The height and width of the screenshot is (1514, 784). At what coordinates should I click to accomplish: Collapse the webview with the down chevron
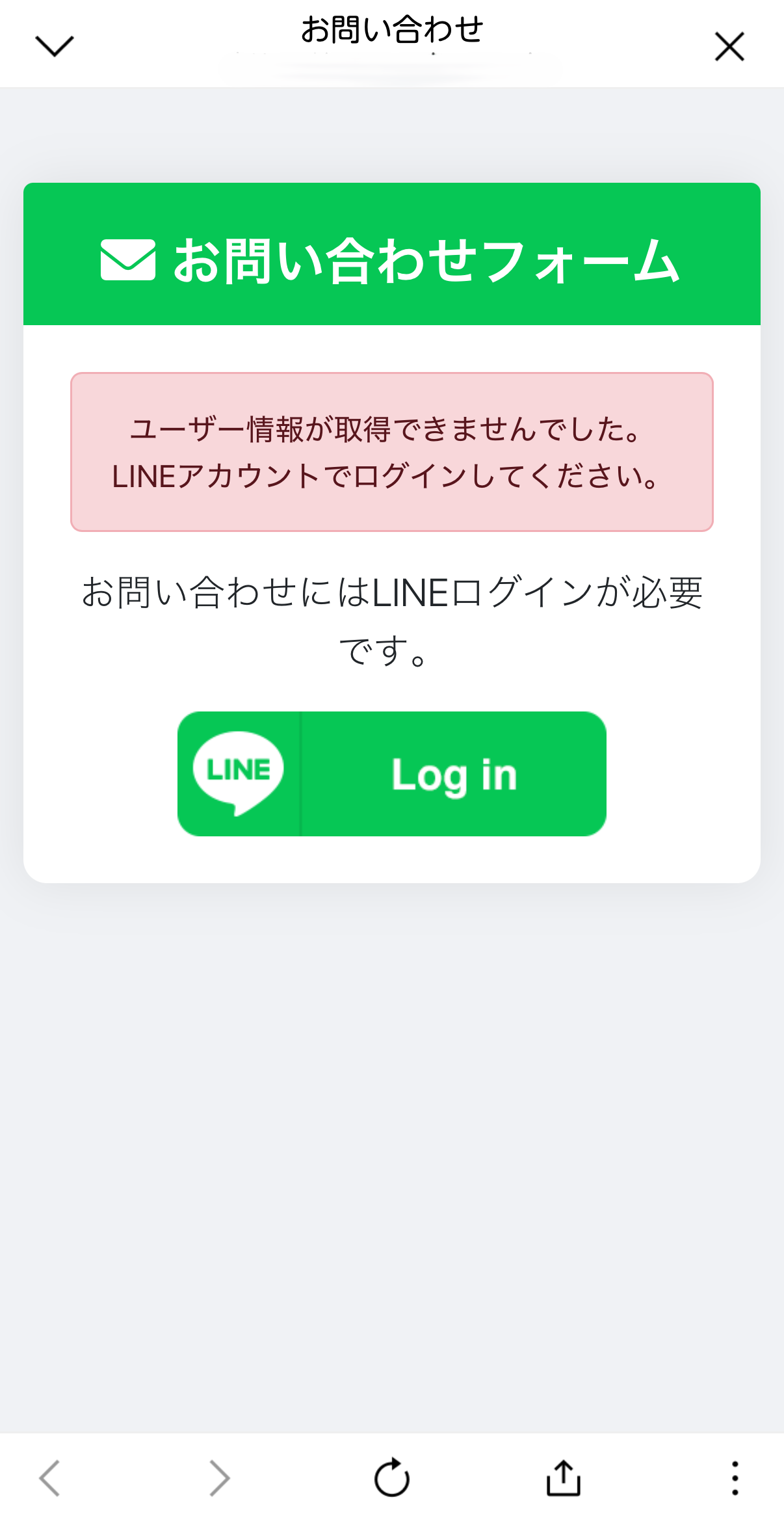[53, 44]
